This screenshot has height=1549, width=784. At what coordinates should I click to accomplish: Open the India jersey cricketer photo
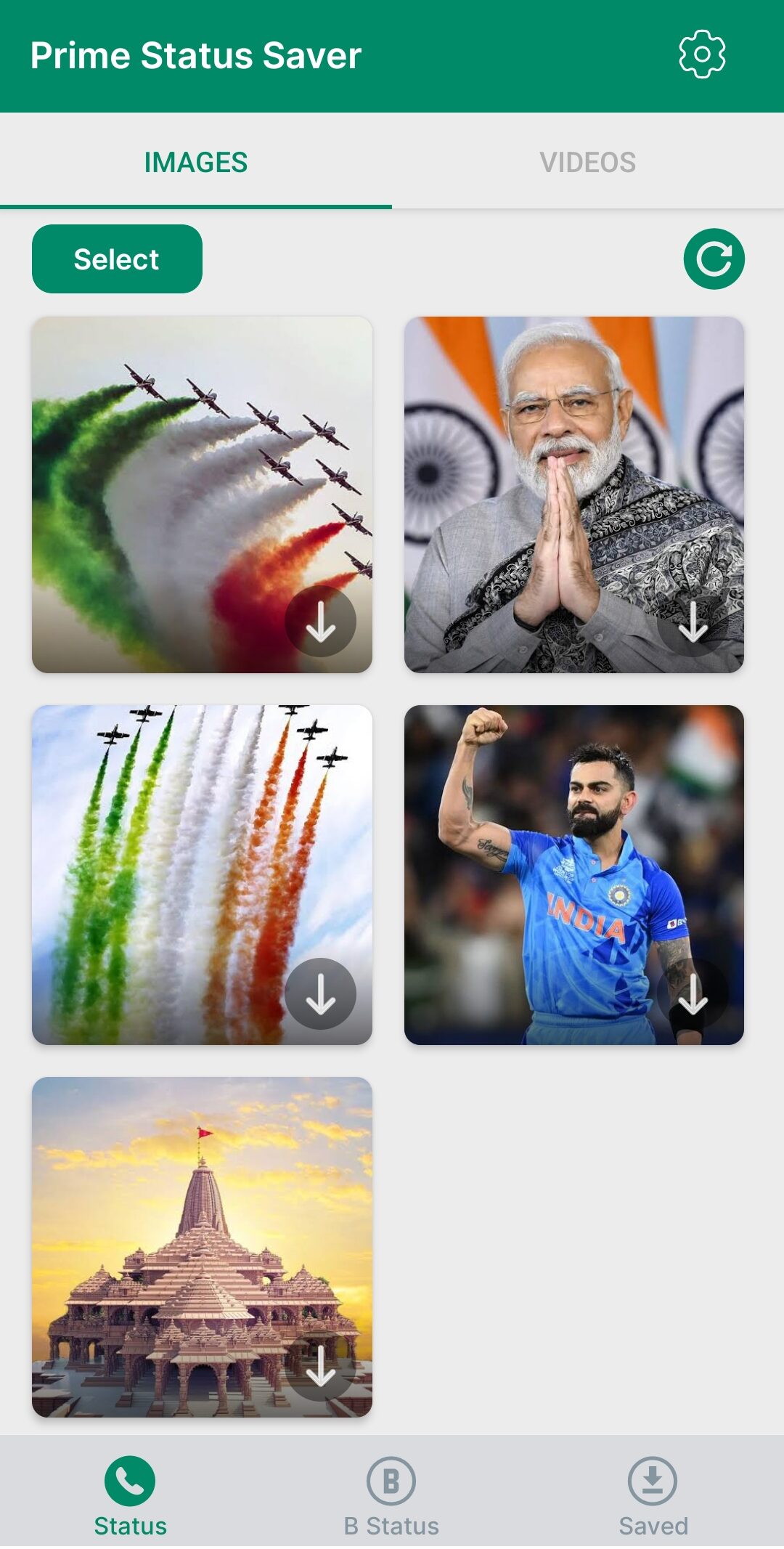[x=573, y=857]
